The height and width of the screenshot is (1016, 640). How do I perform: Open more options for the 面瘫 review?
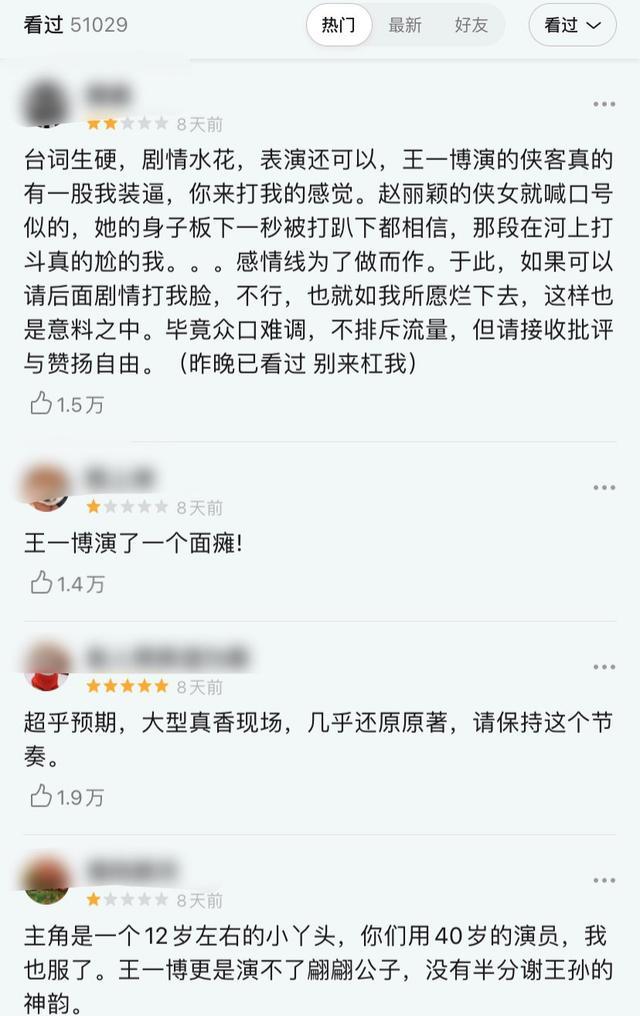point(604,487)
